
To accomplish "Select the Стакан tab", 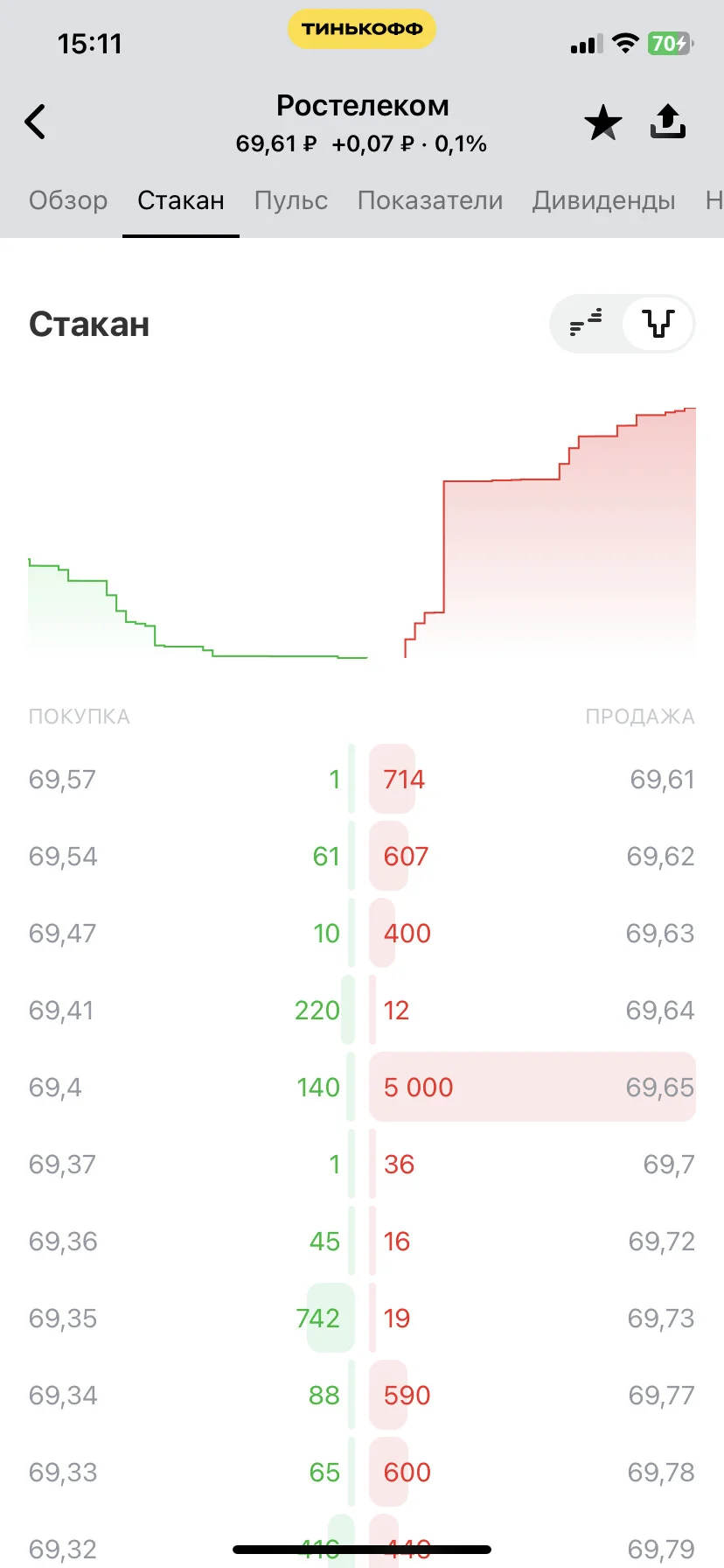I will (181, 200).
